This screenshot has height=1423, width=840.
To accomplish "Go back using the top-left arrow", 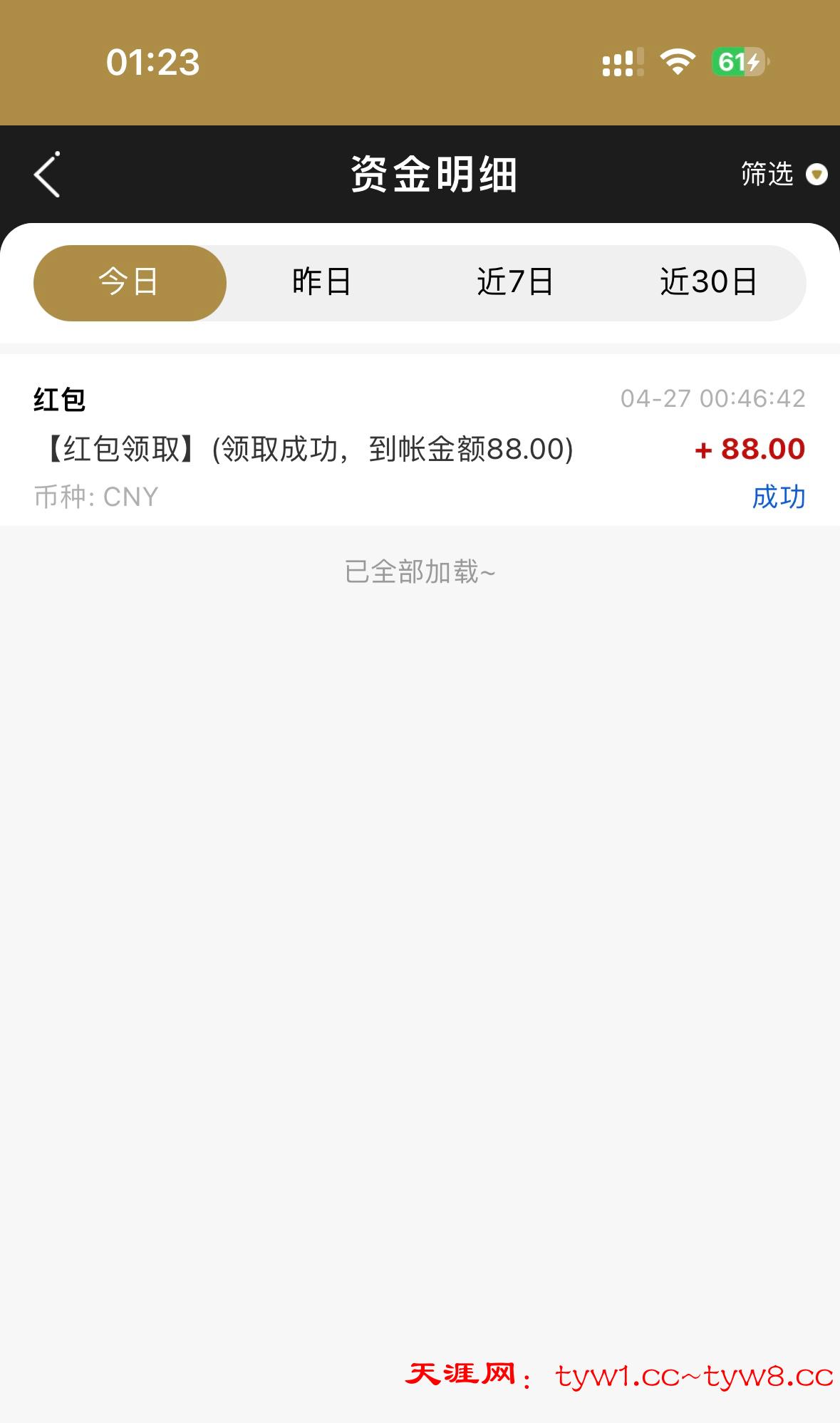I will (x=47, y=175).
